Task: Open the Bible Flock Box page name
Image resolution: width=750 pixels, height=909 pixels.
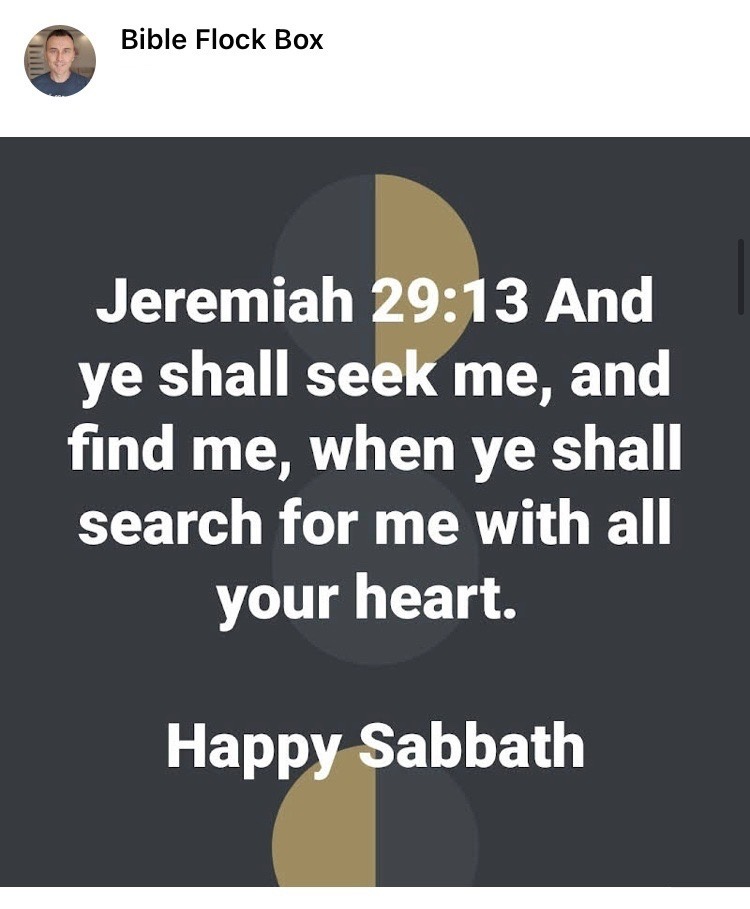Action: (x=221, y=40)
